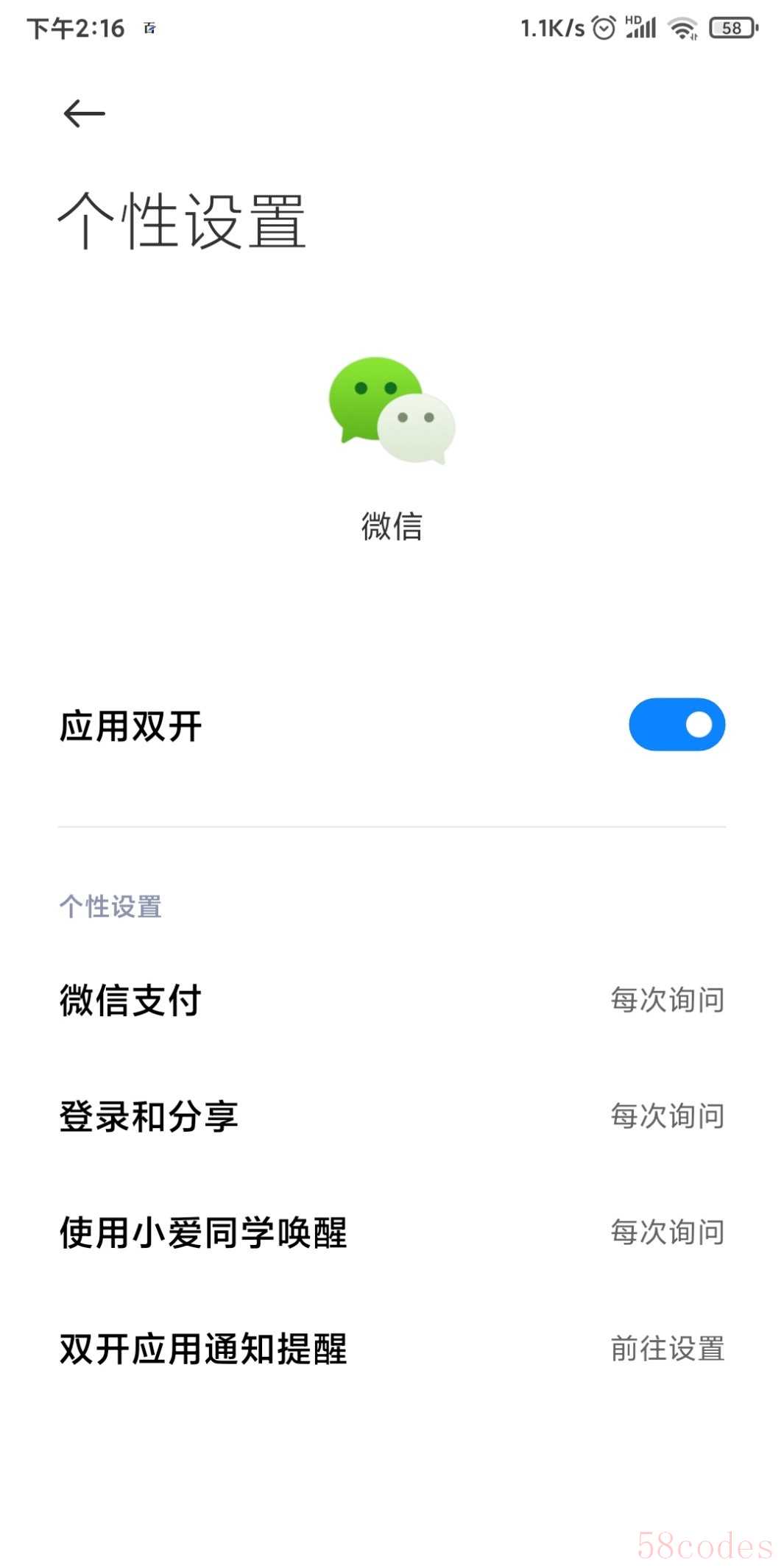The image size is (784, 1568).
Task: Turn off the 应用双开 switch
Action: click(676, 725)
